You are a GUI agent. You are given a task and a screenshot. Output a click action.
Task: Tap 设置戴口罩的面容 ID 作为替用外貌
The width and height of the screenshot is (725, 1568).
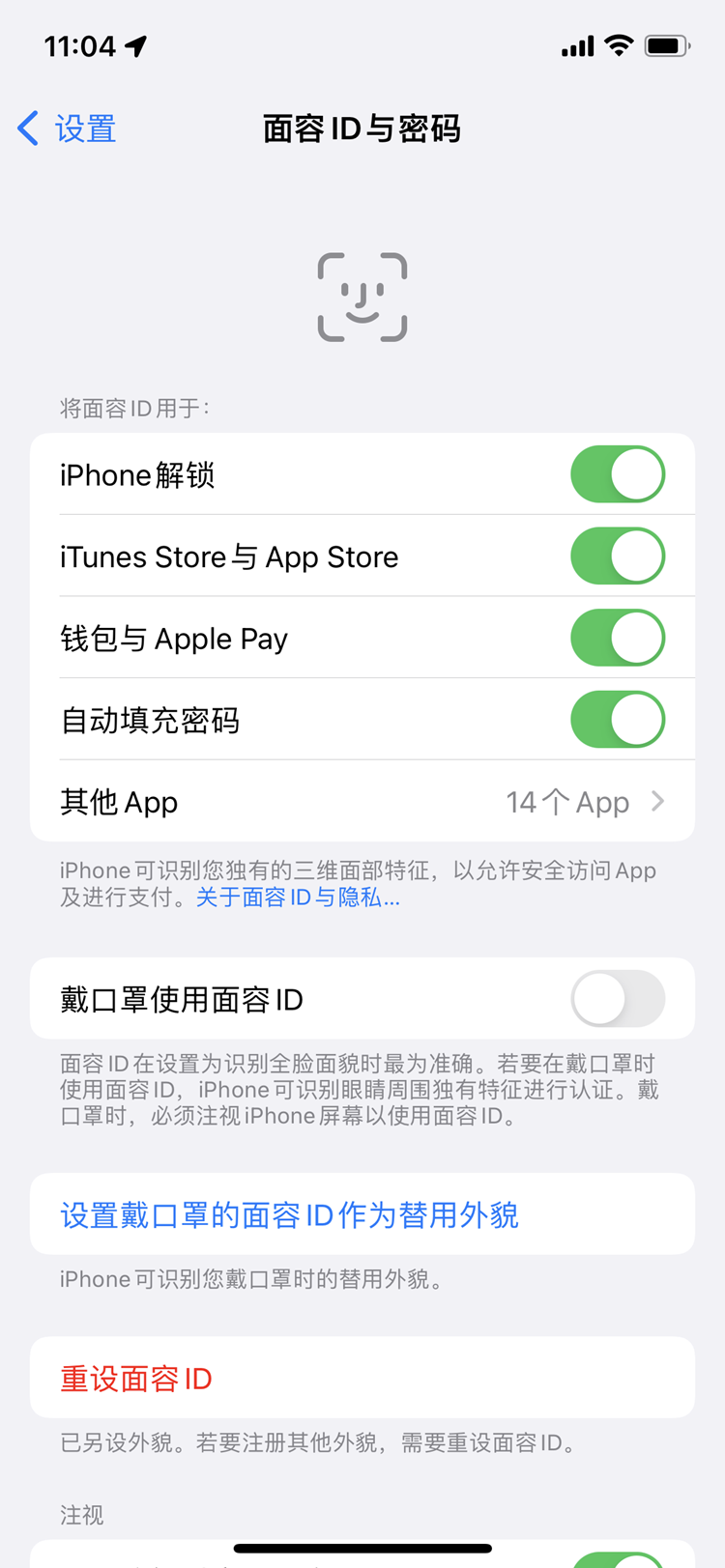click(x=289, y=1214)
